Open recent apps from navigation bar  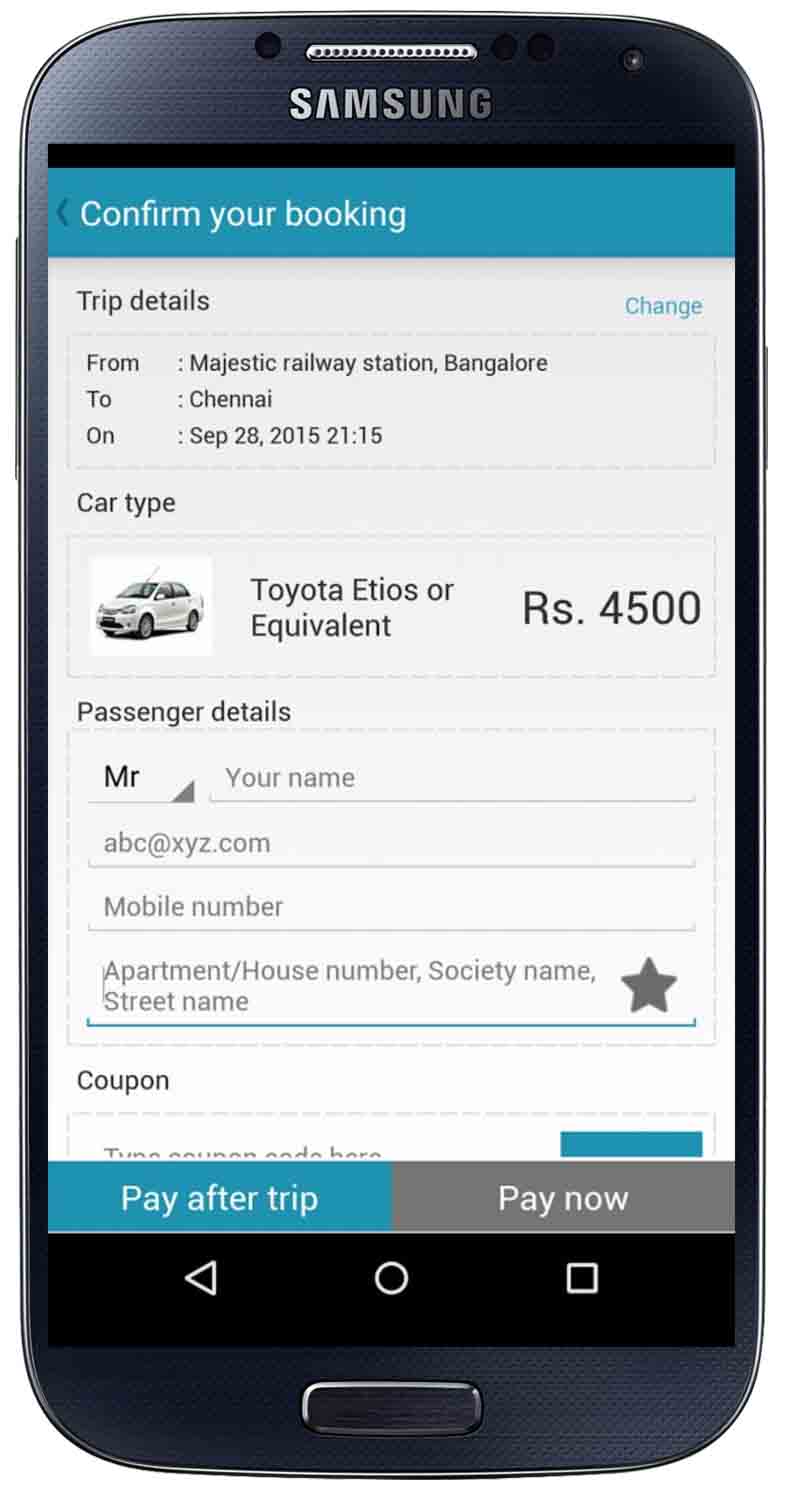(581, 1277)
